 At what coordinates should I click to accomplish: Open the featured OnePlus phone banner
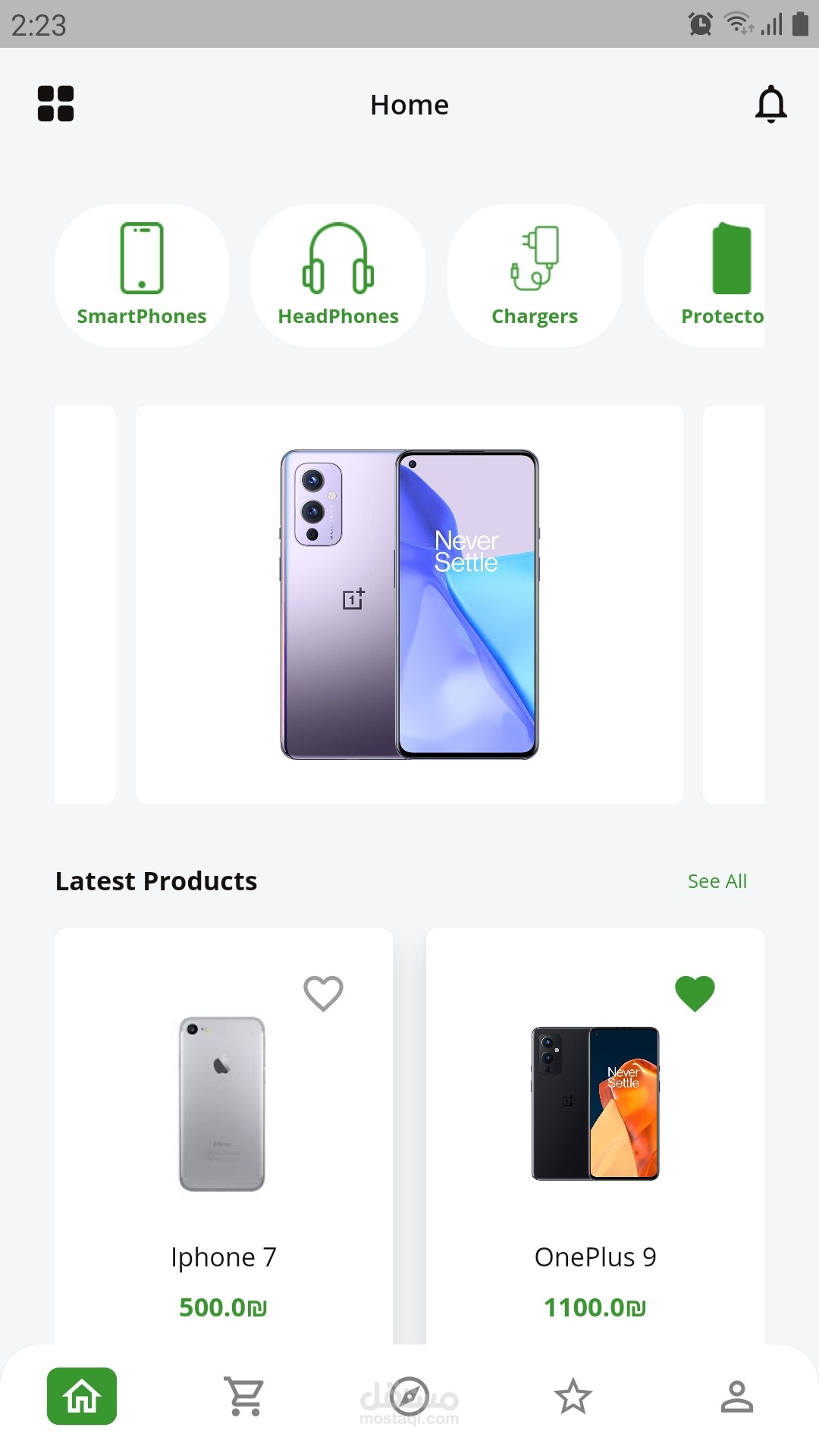(409, 604)
